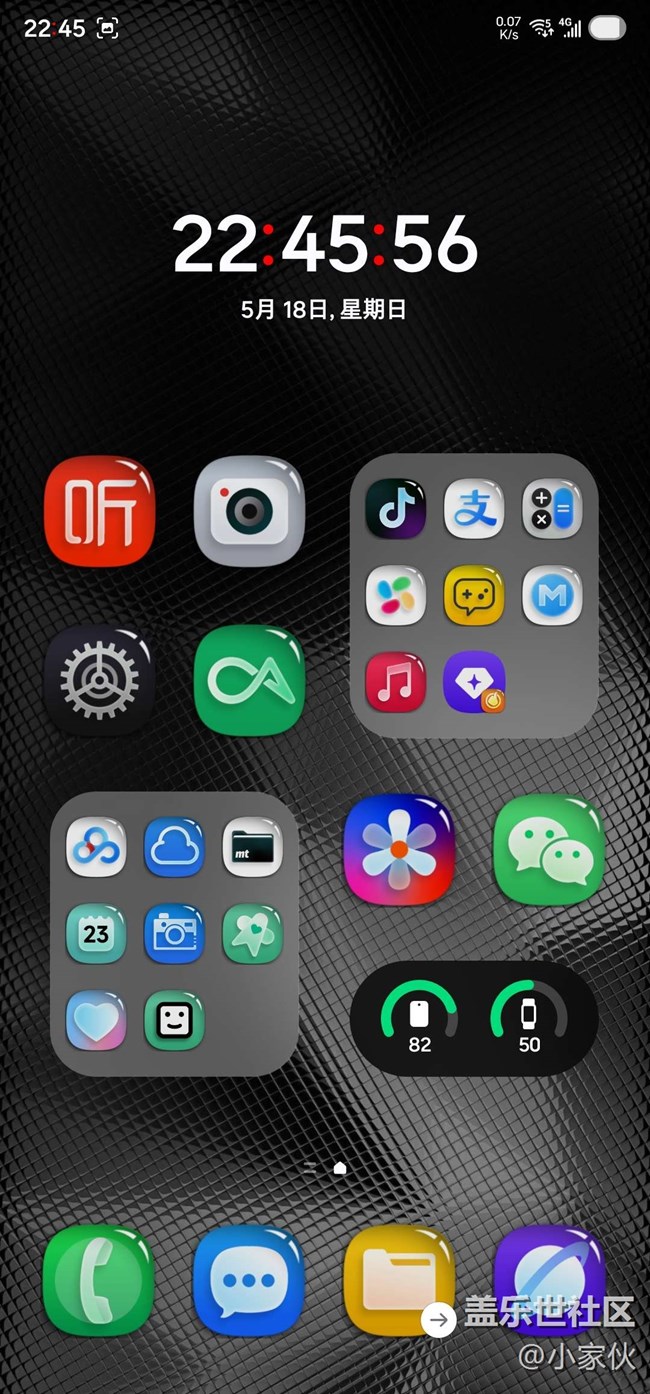Viewport: 650px width, 1394px height.
Task: Open the red Himalaya listening app
Action: click(100, 512)
